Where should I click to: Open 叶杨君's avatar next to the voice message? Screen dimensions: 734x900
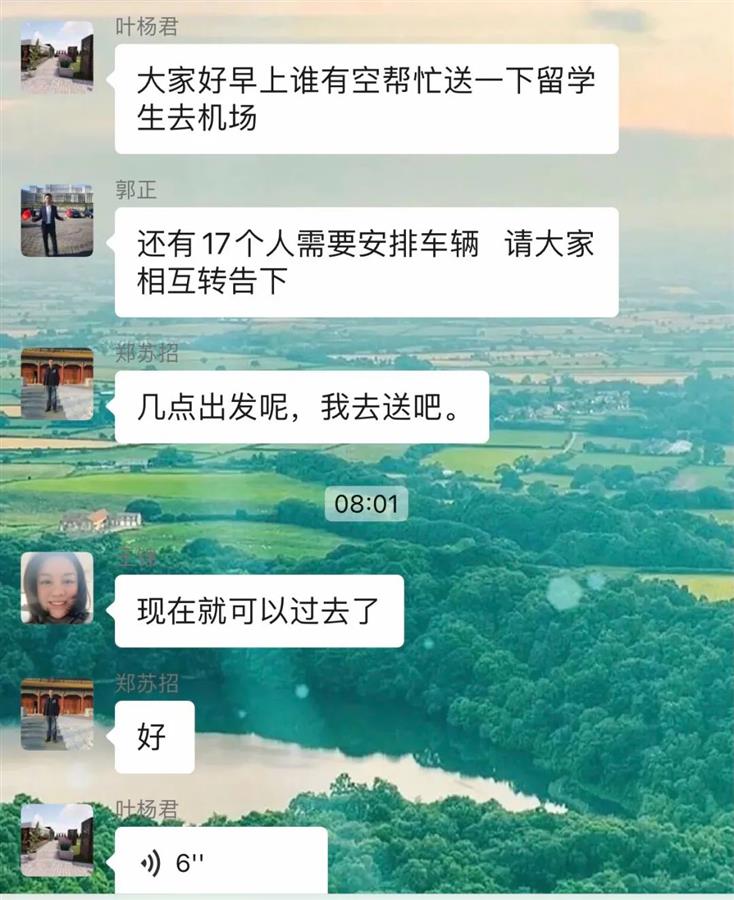(57, 840)
